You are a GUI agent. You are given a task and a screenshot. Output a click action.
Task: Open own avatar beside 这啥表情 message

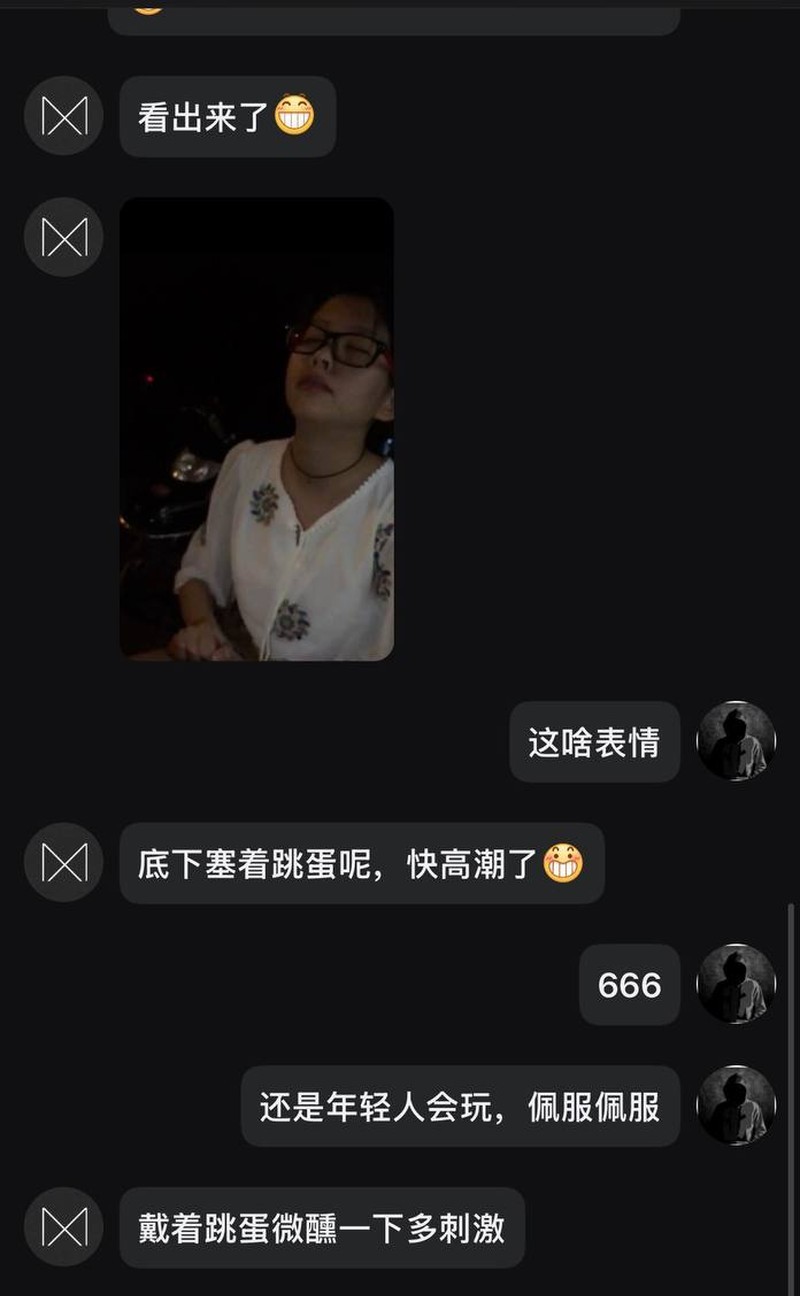pos(736,741)
